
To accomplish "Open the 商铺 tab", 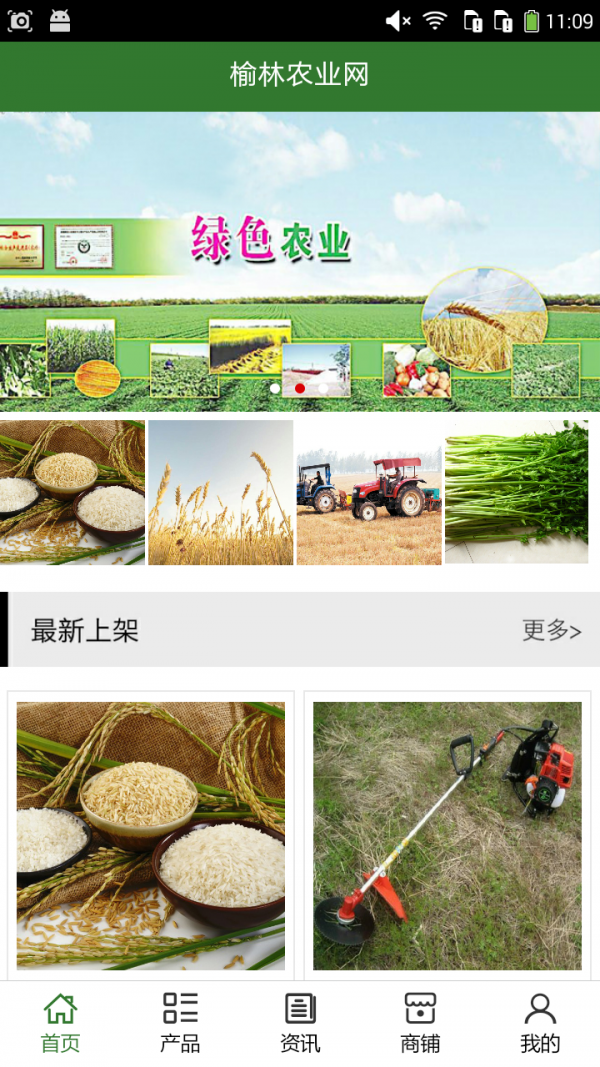I will pos(420,1023).
